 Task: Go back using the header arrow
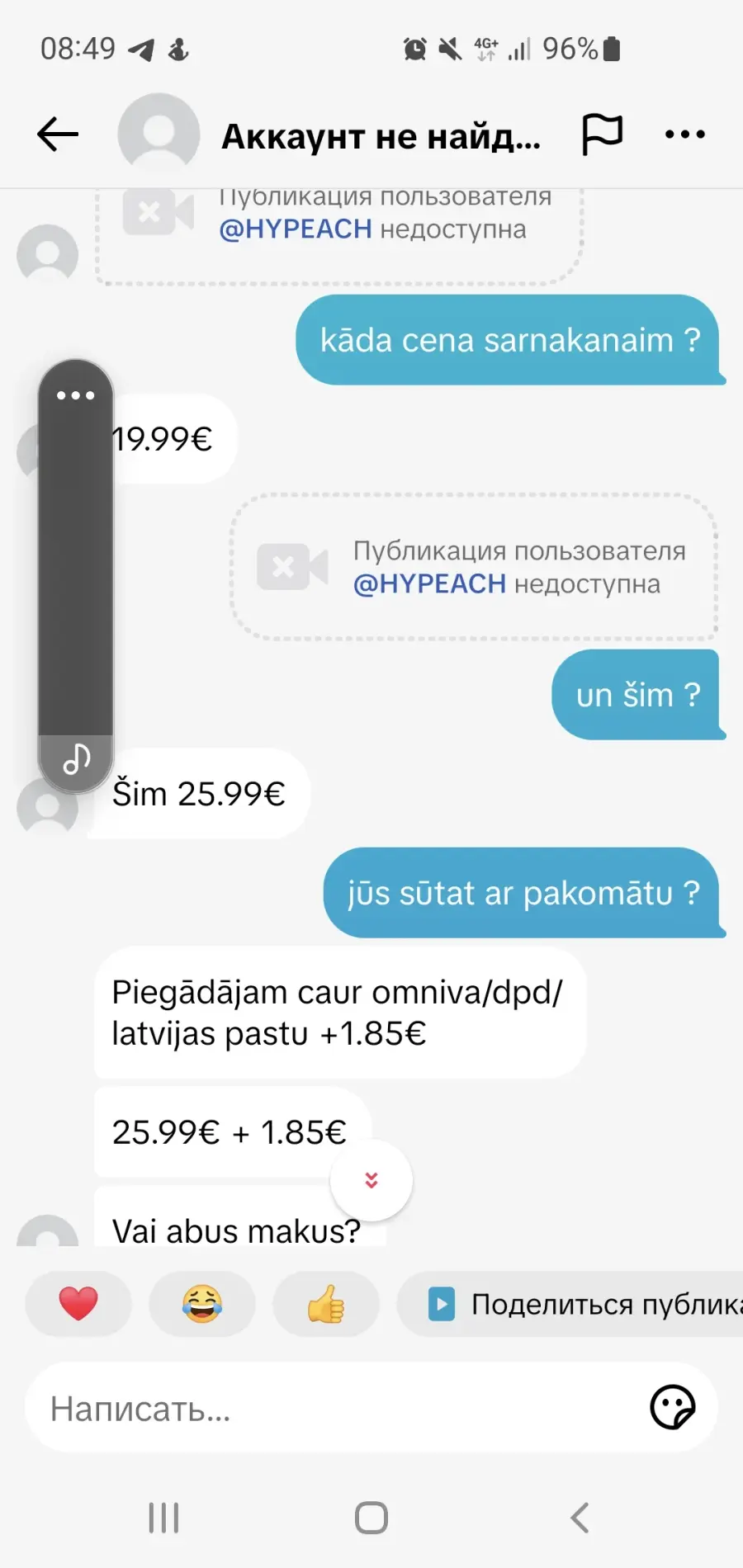pos(58,135)
